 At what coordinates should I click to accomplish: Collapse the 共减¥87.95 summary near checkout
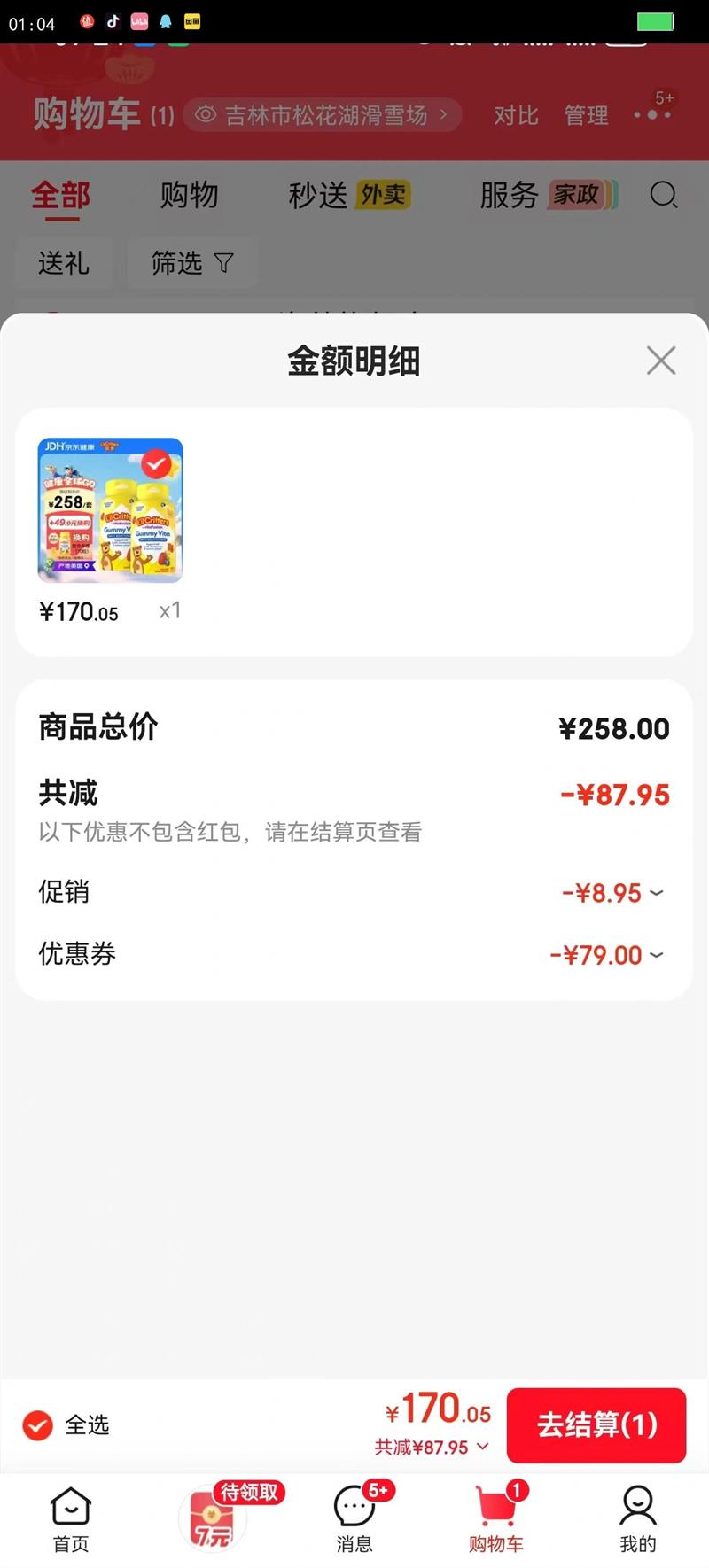[432, 1447]
